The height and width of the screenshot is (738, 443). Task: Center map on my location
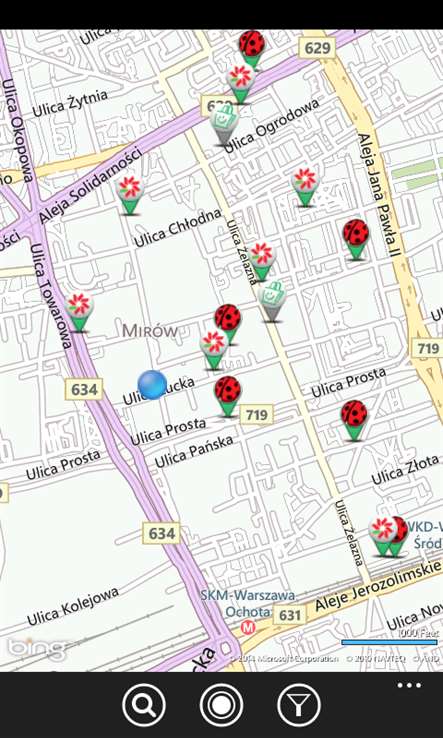[x=221, y=705]
